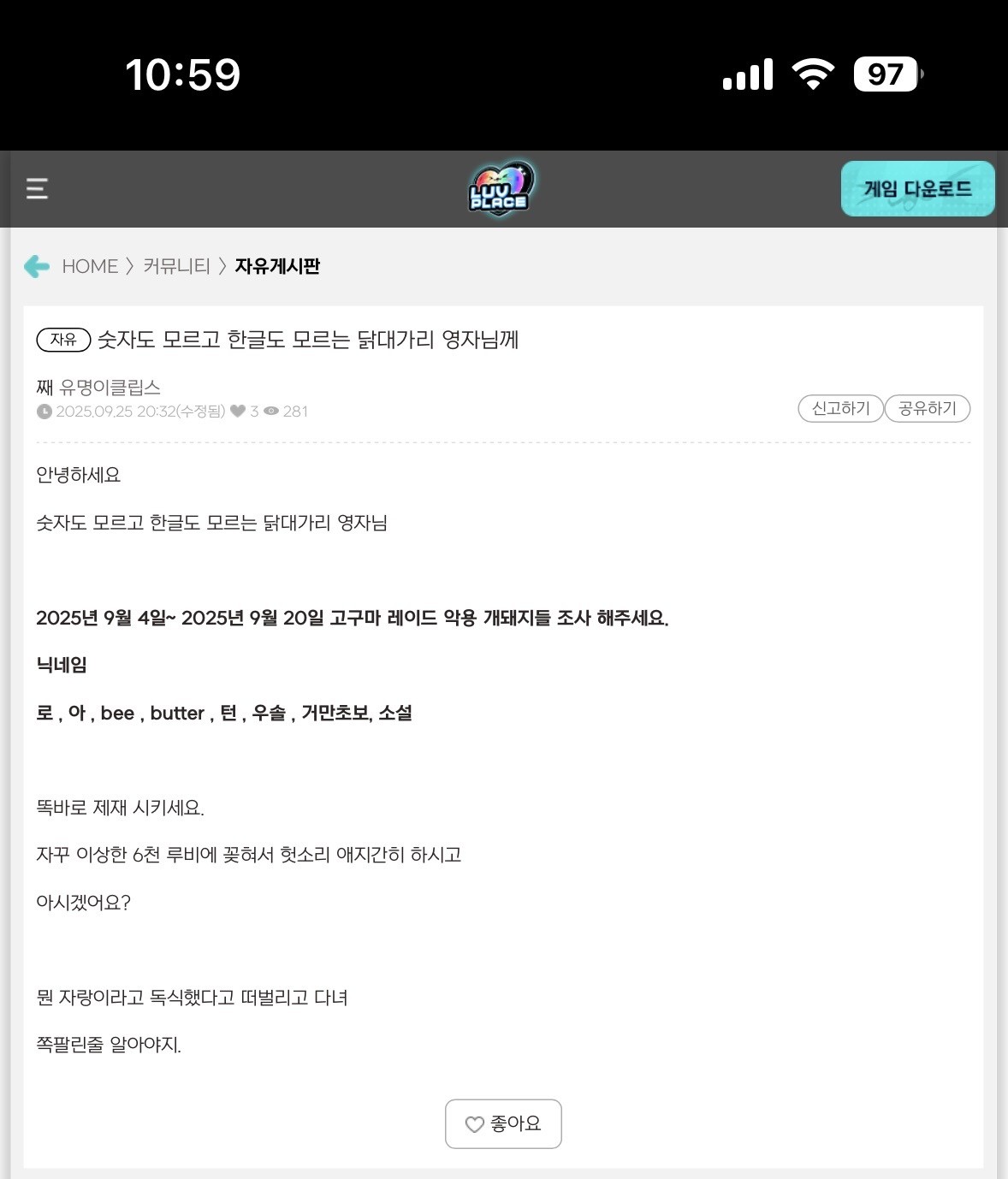Open author 유명이클립스 profile

click(x=110, y=388)
